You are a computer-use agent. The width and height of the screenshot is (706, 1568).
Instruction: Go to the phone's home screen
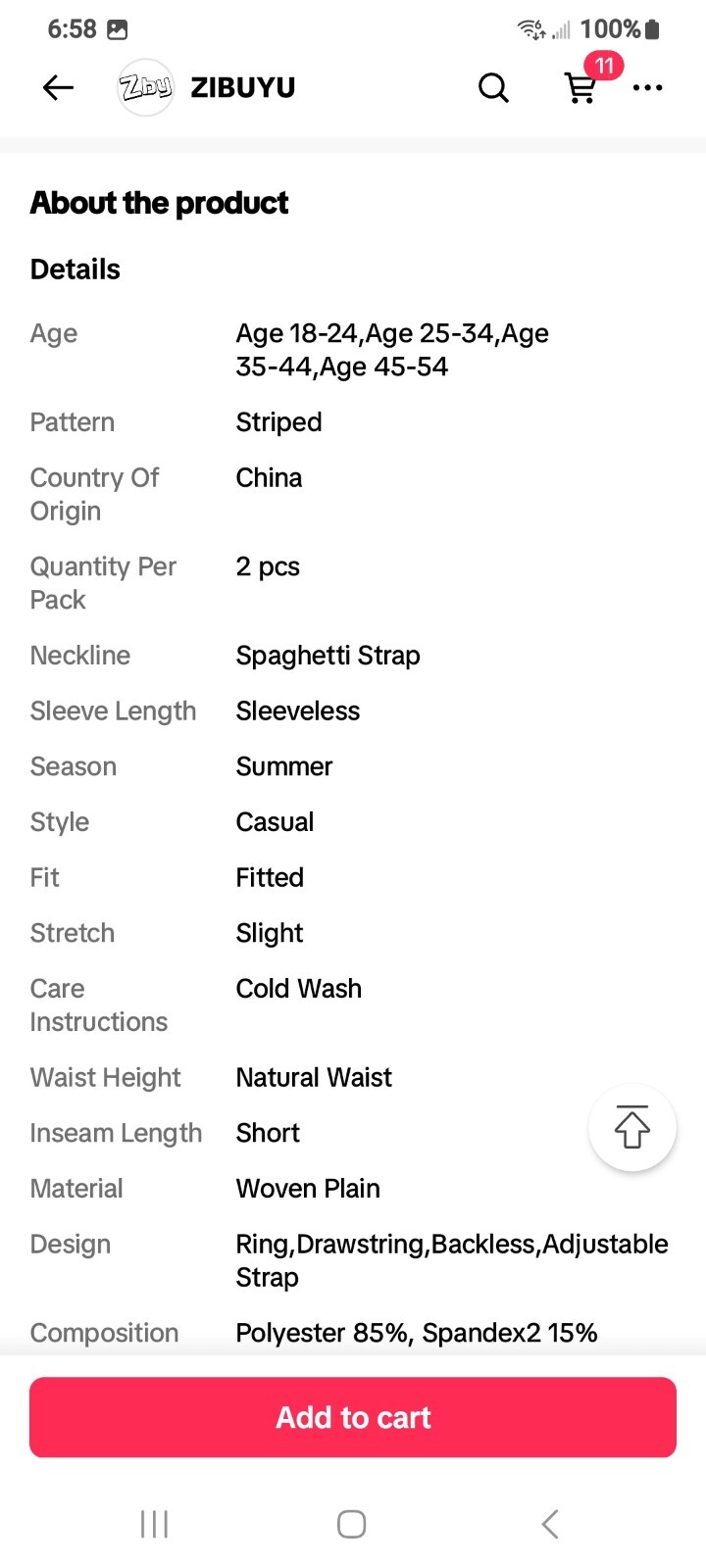[352, 1524]
